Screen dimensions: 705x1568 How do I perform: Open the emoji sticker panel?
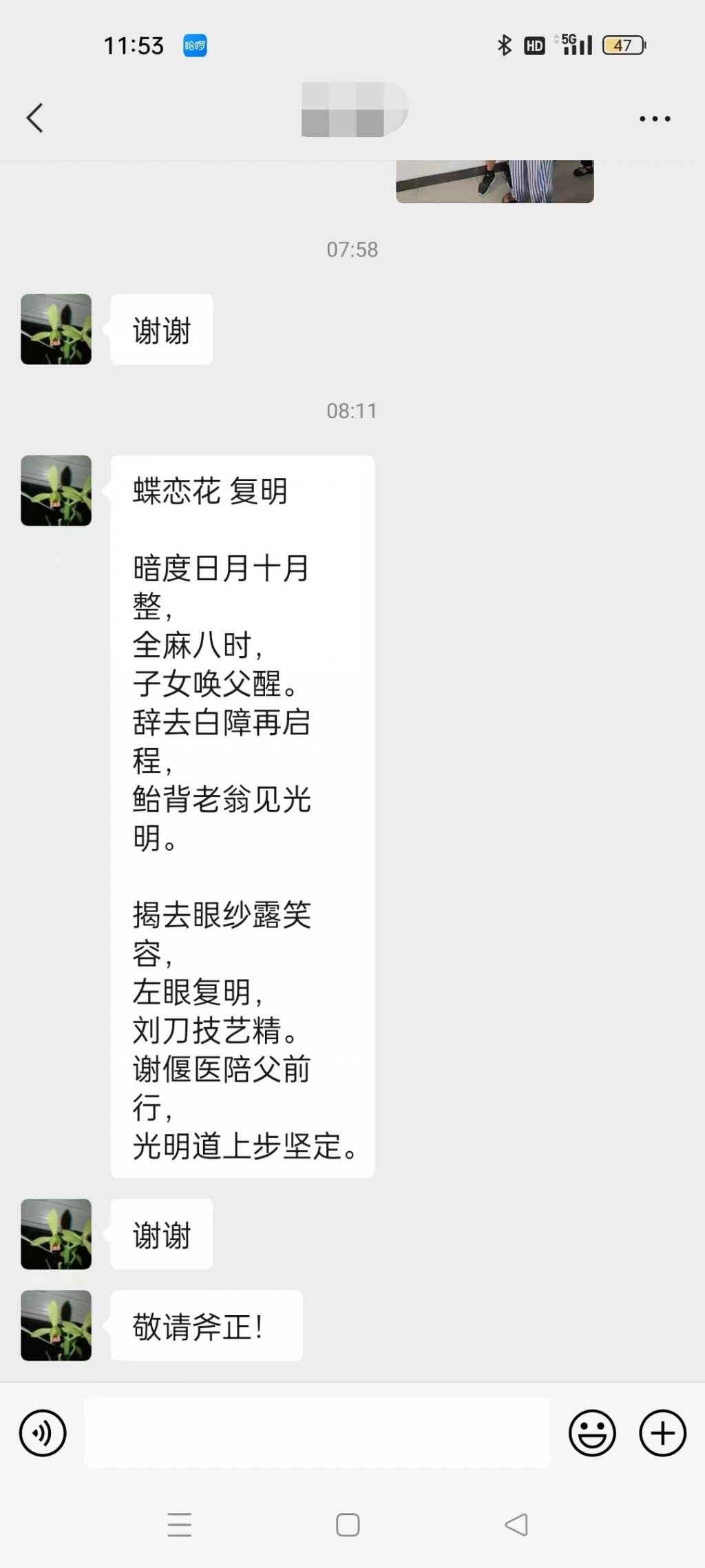[592, 1433]
